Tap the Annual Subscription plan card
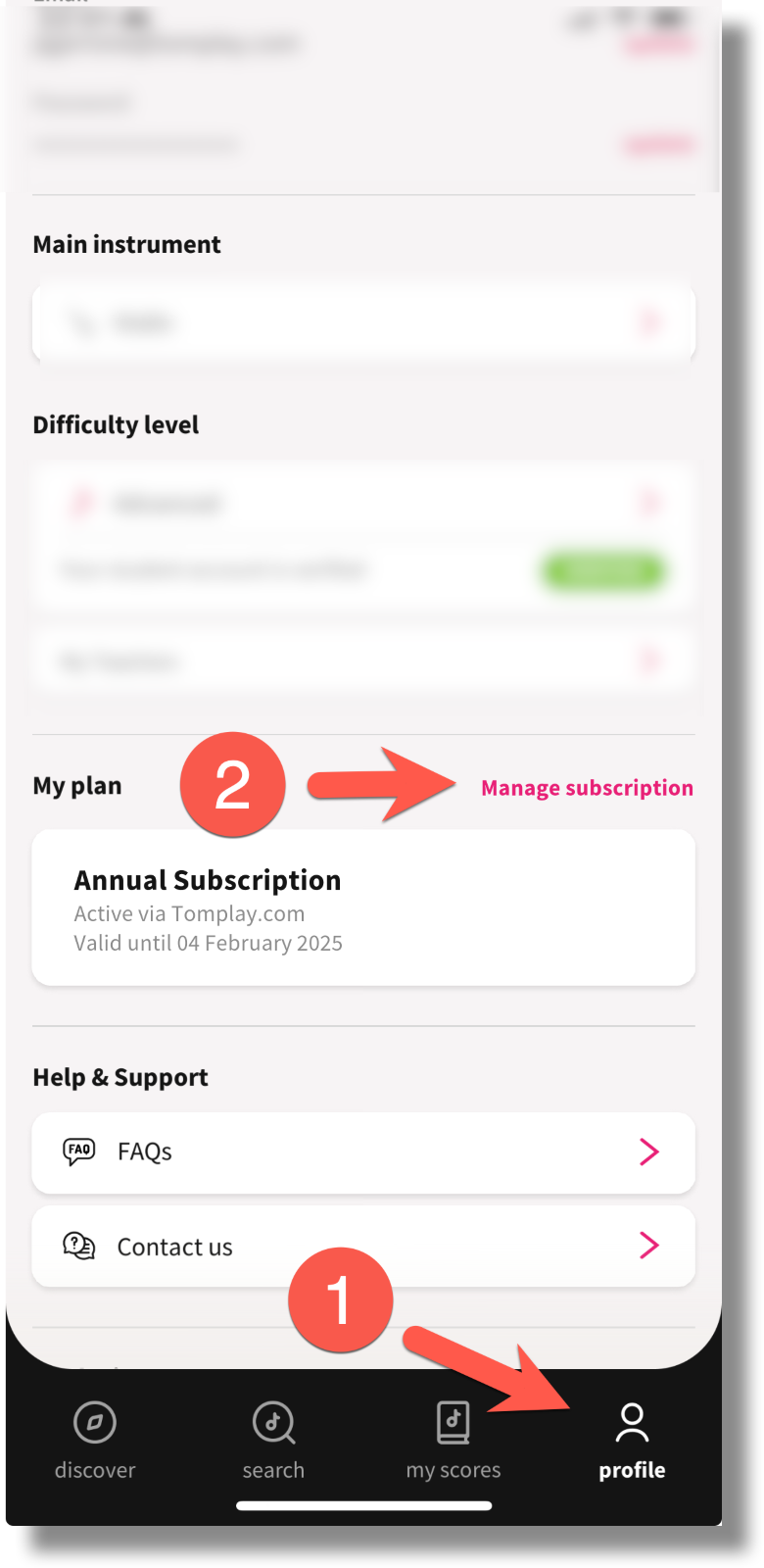The width and height of the screenshot is (764, 1568). click(x=363, y=907)
